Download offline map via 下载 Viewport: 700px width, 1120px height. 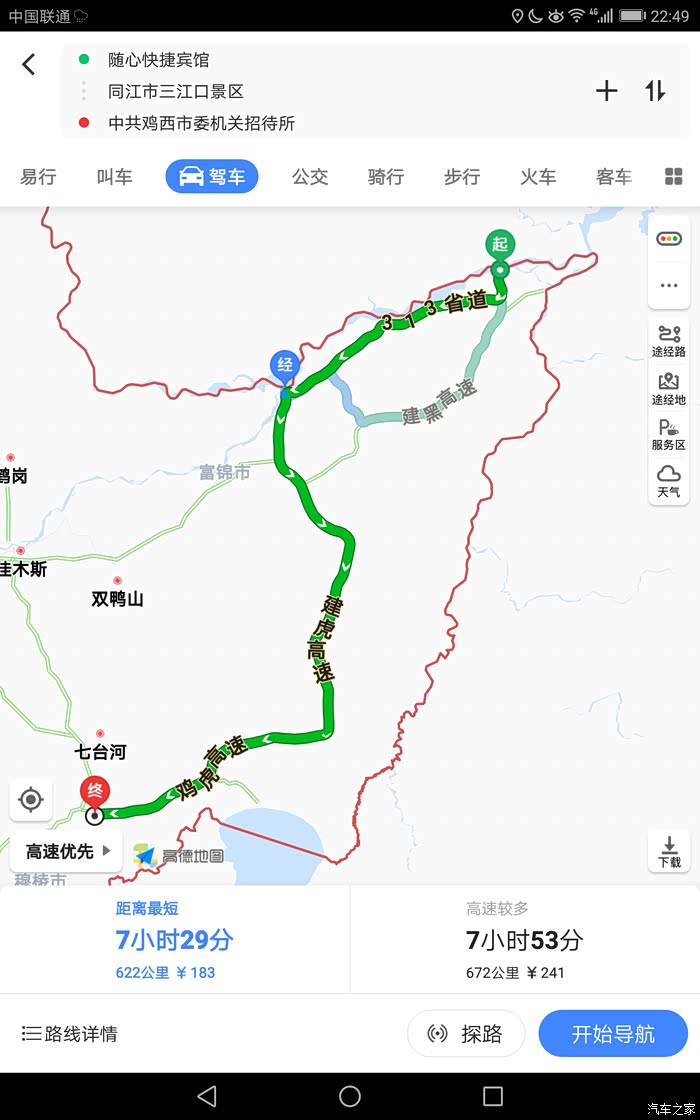[x=669, y=852]
